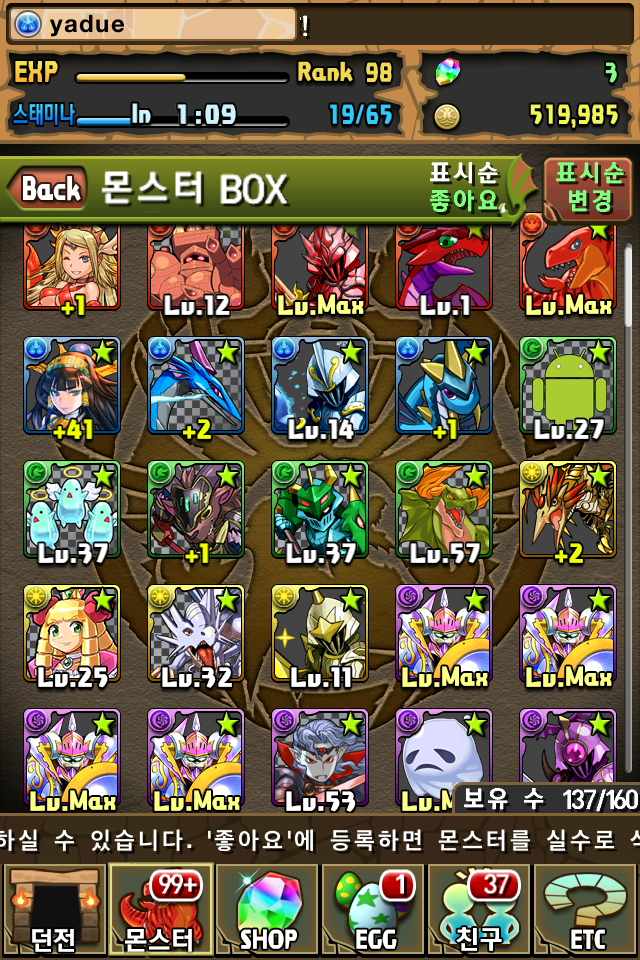640x960 pixels.
Task: Open the 몬스터 tab
Action: 158,910
